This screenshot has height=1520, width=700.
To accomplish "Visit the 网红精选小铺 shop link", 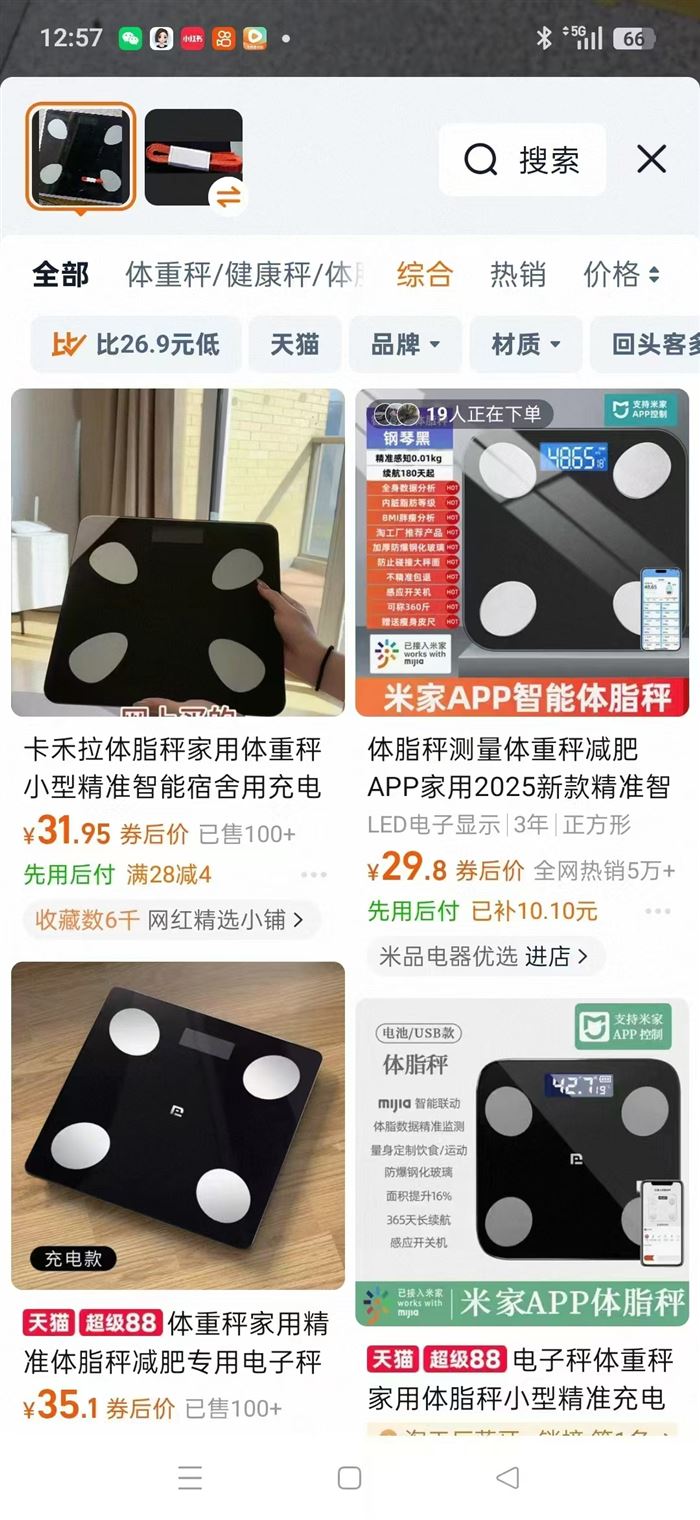I will point(171,920).
